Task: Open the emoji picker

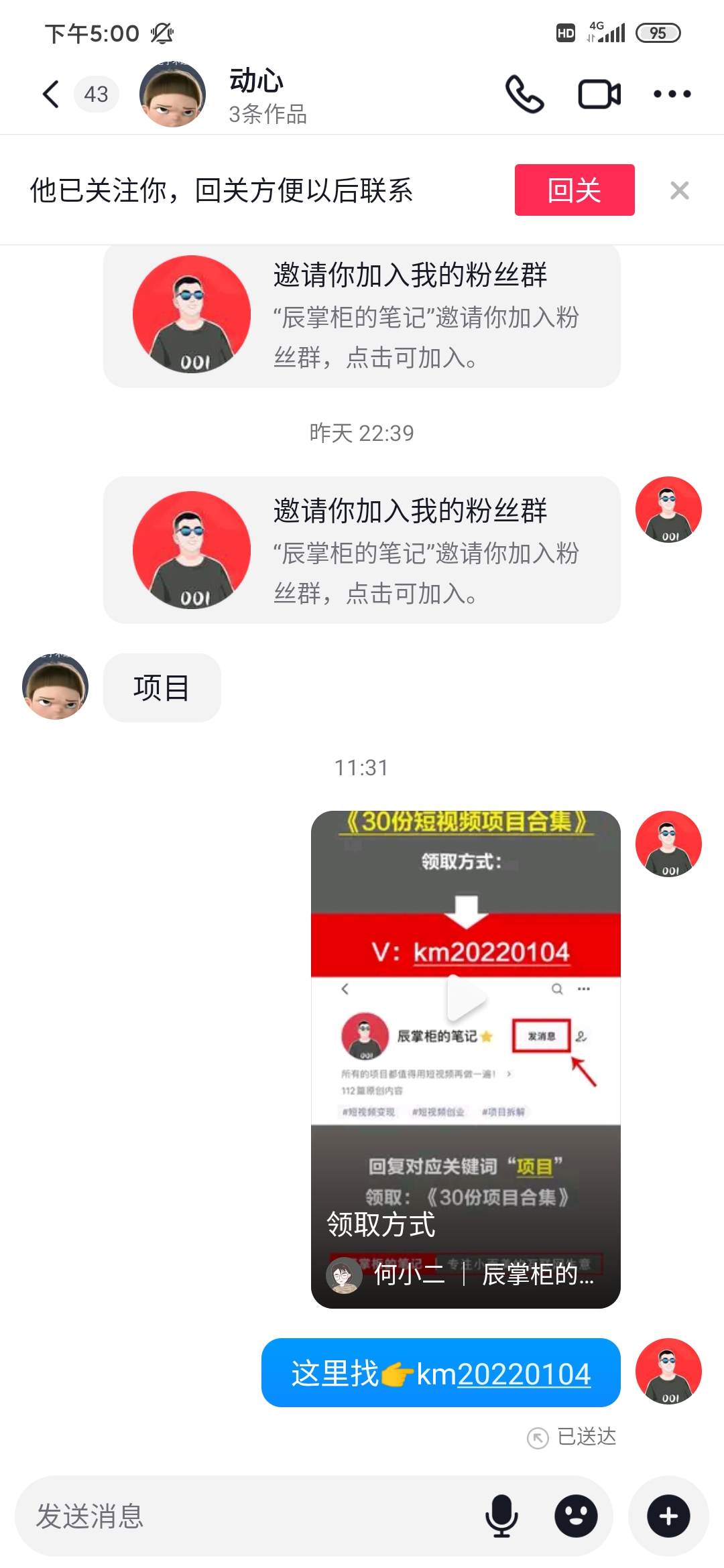Action: tap(576, 1516)
